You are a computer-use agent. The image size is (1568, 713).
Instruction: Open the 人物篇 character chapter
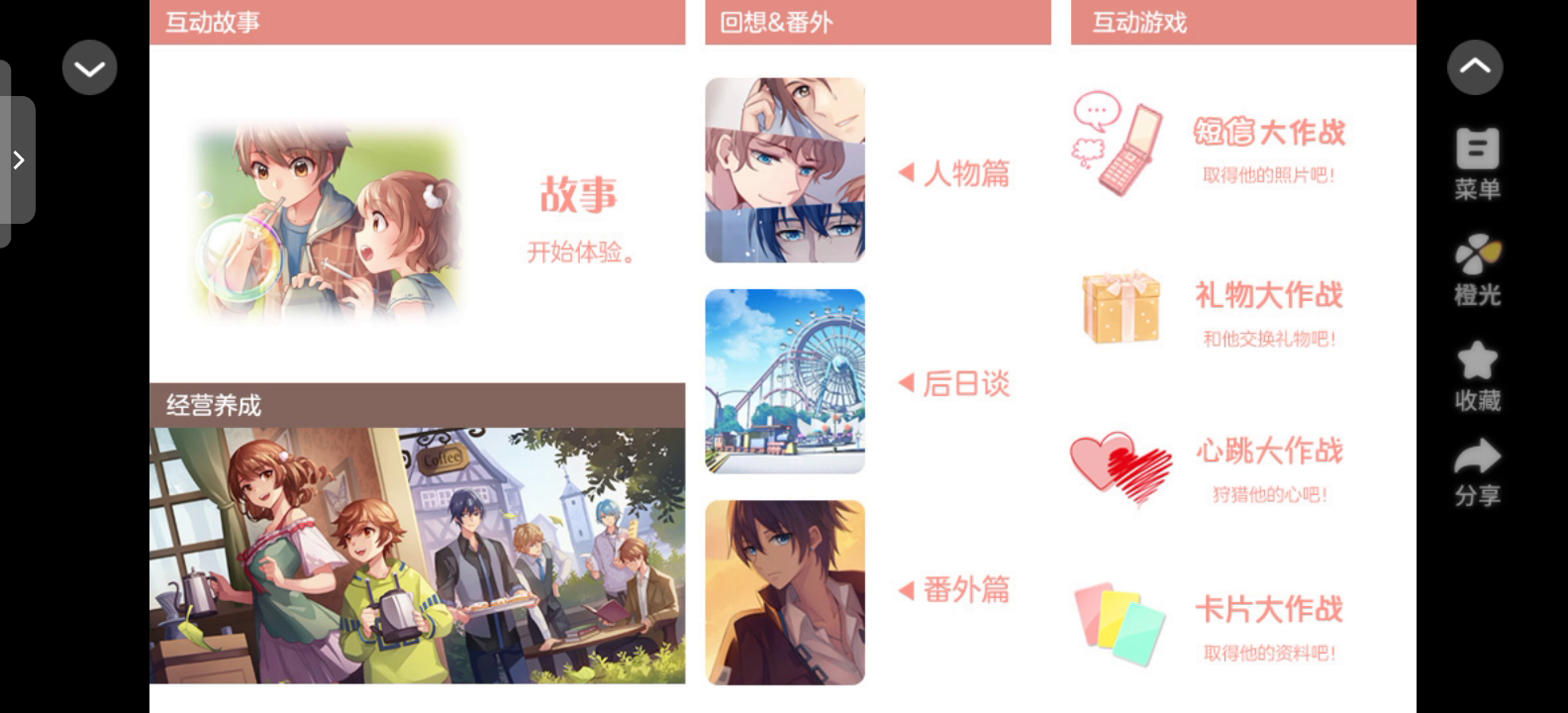955,173
